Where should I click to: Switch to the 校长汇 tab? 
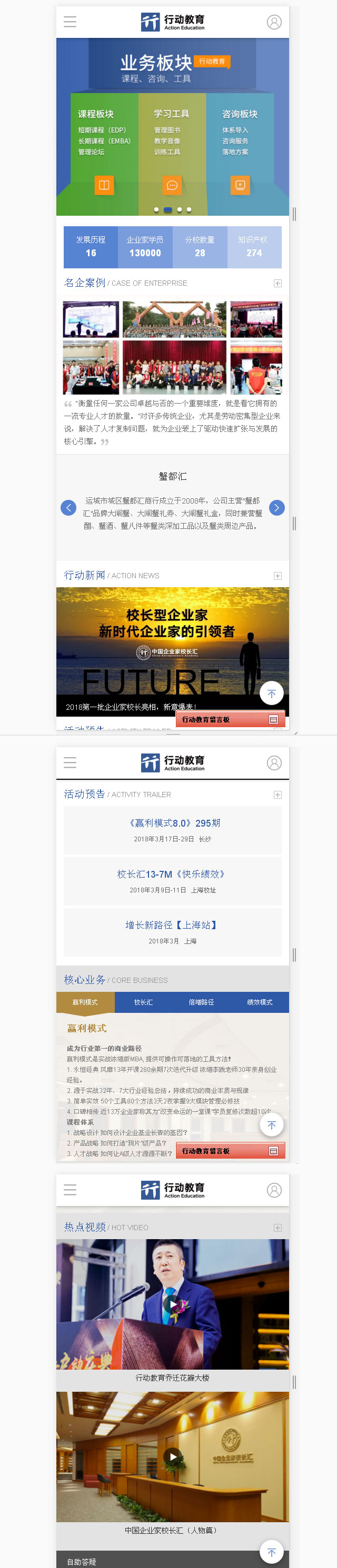[143, 1002]
